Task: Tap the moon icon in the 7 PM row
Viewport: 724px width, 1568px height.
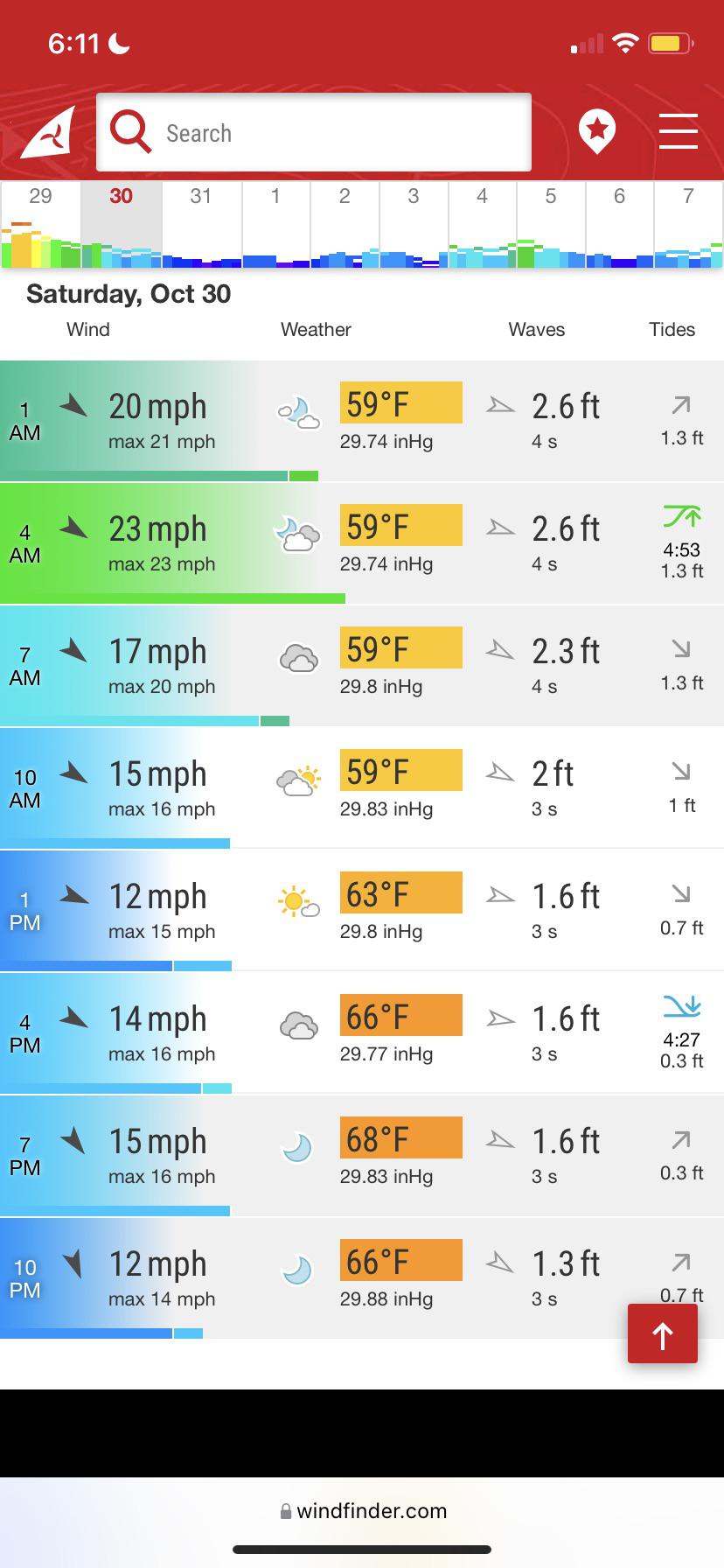Action: [296, 1144]
